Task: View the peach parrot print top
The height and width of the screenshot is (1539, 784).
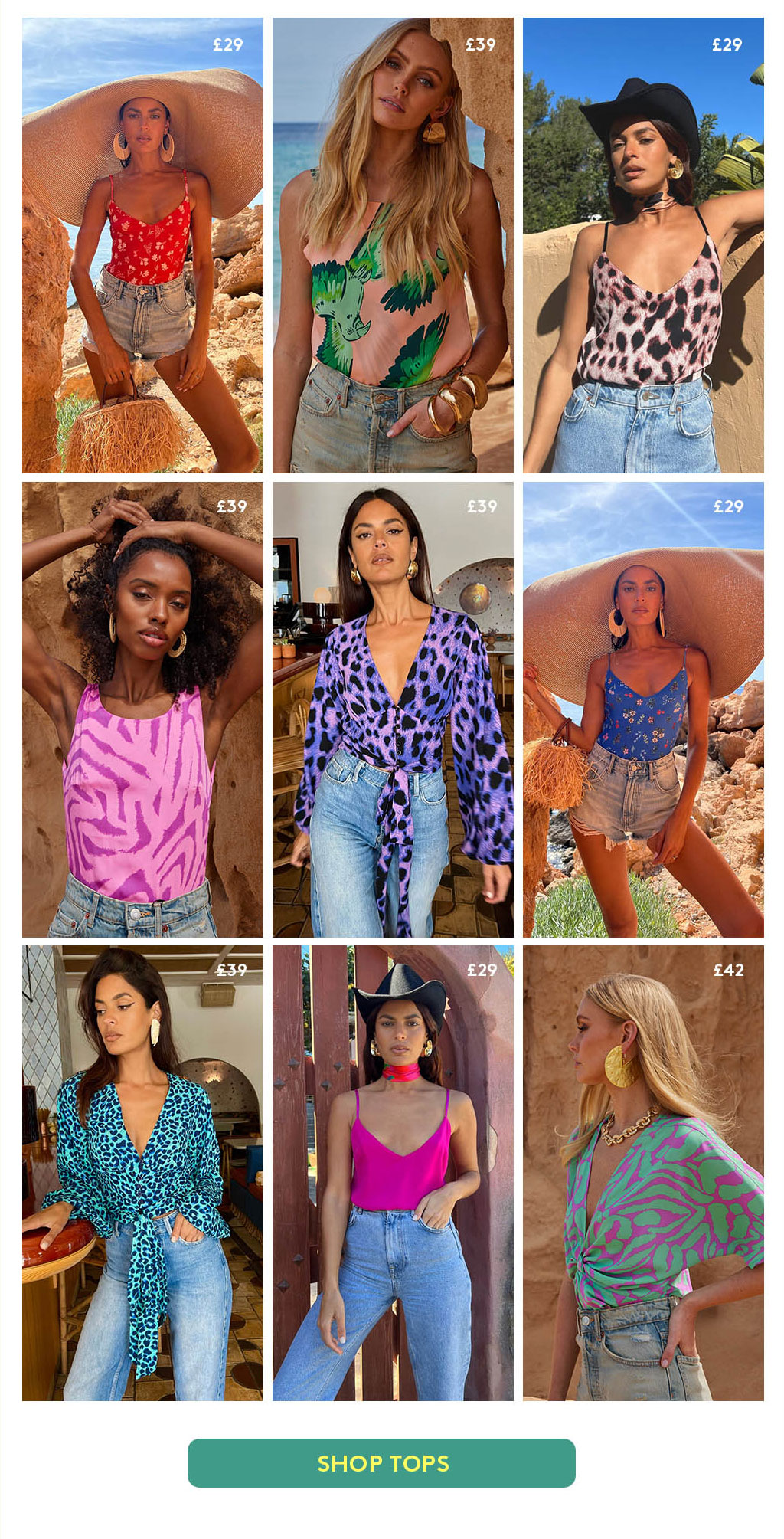Action: 393,245
